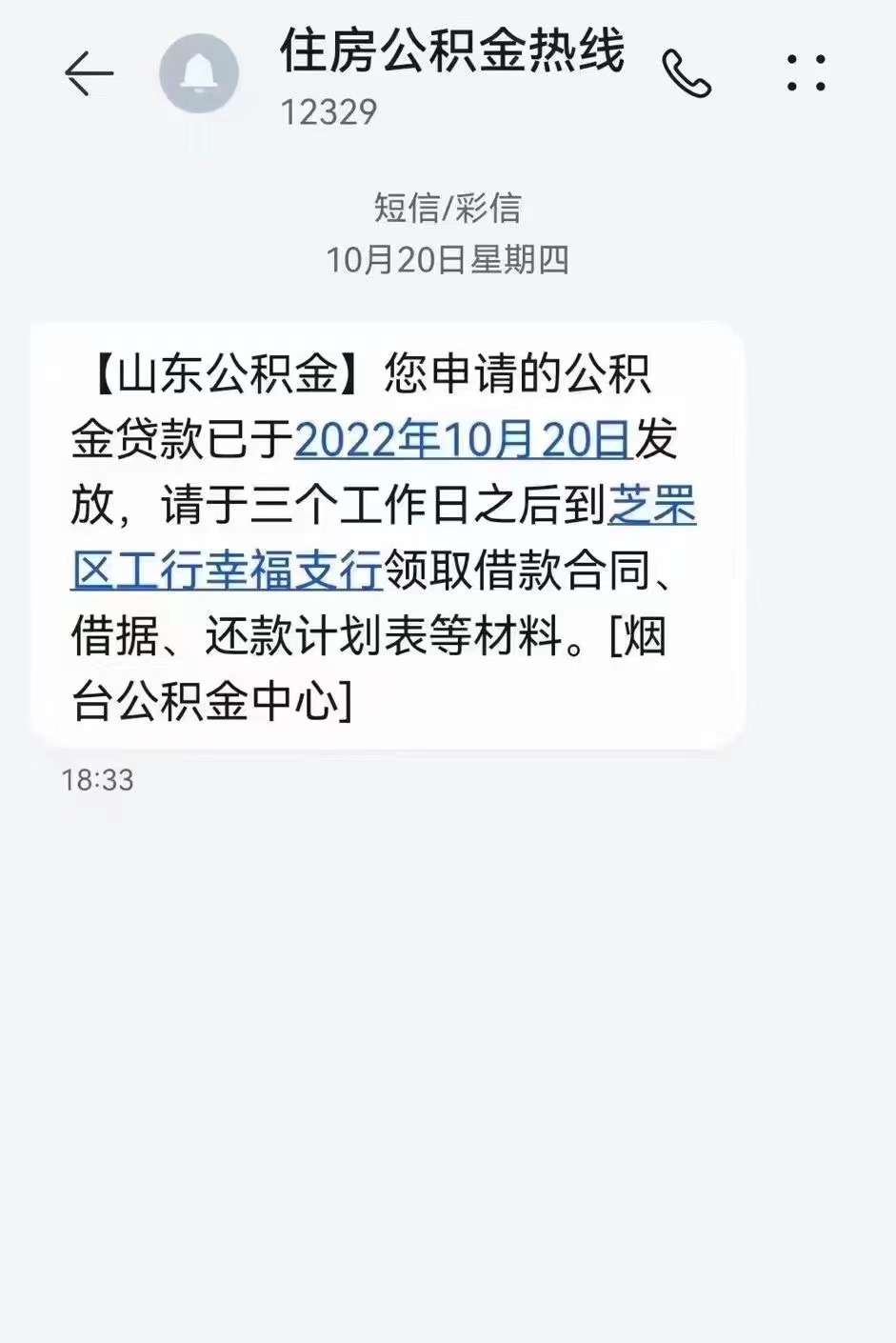Go back to the message list

pyautogui.click(x=89, y=74)
